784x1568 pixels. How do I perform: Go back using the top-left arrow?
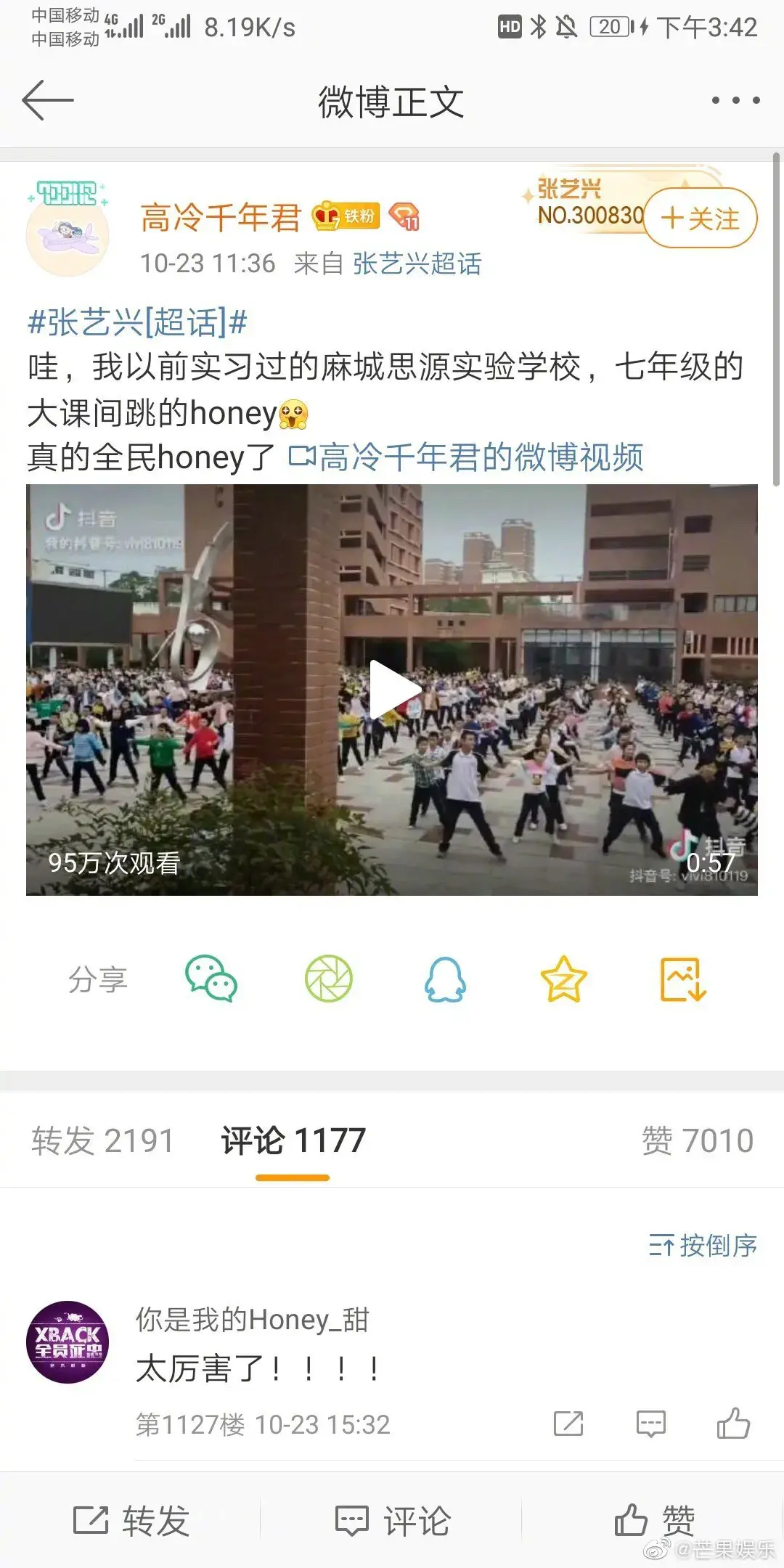pyautogui.click(x=48, y=100)
